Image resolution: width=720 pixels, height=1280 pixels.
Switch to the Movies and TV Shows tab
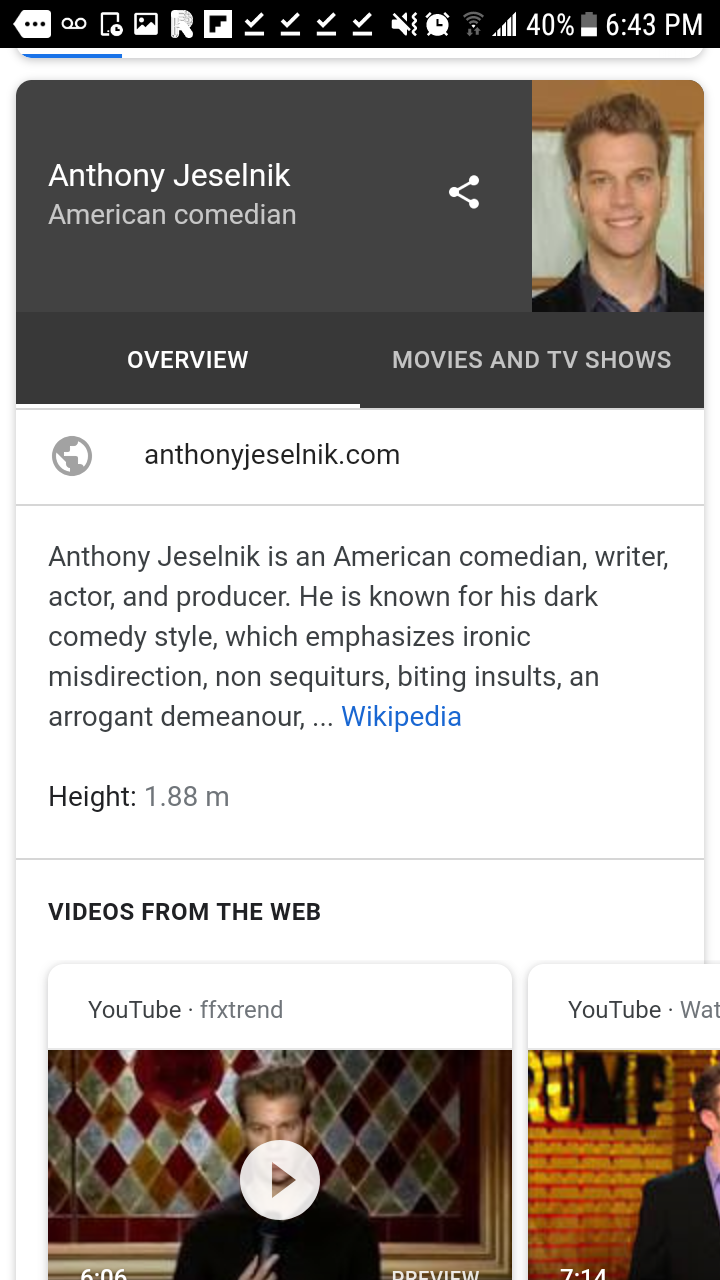point(531,360)
